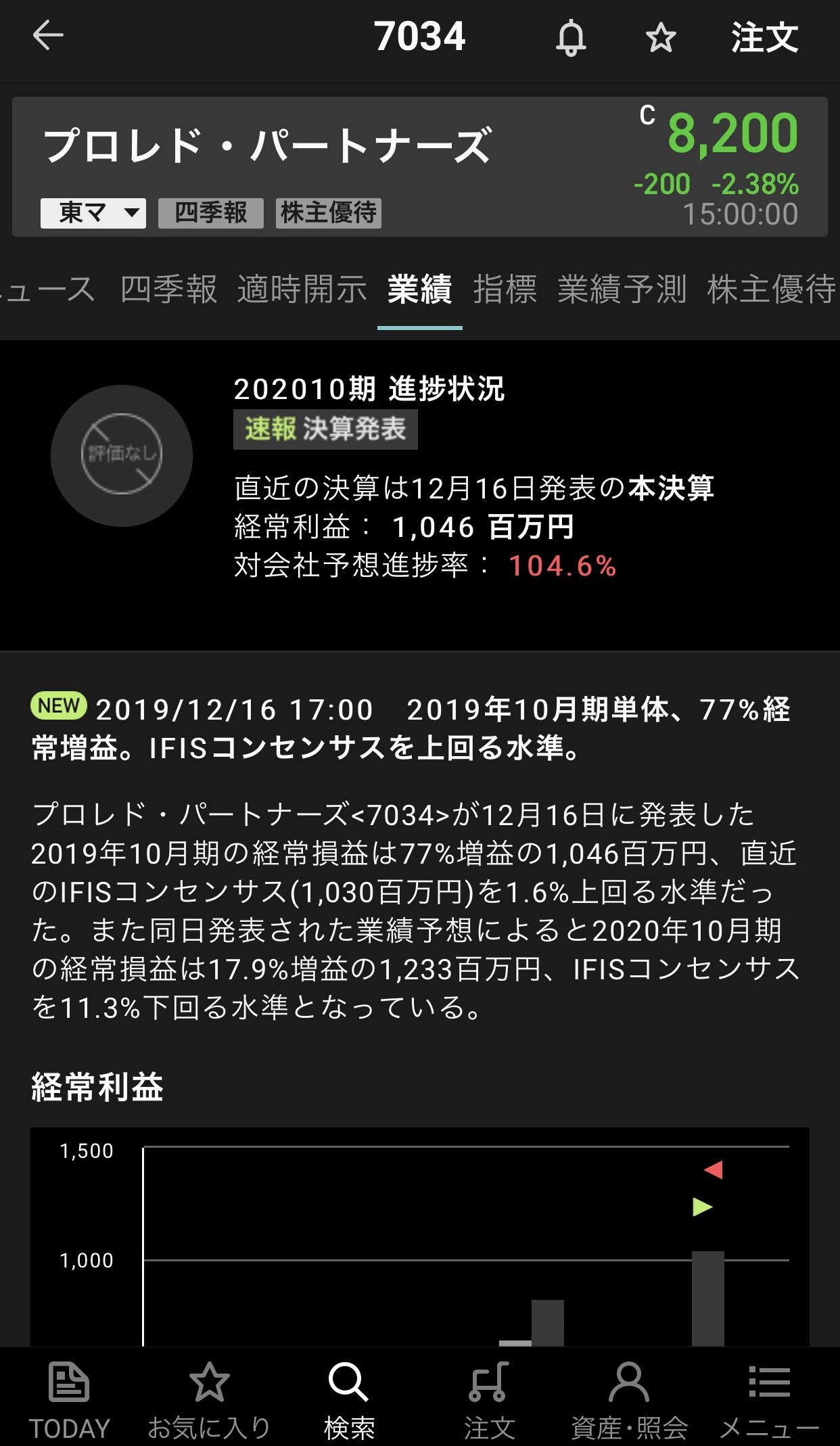Open the メニュー in bottom navigation
The height and width of the screenshot is (1446, 840).
point(769,1400)
